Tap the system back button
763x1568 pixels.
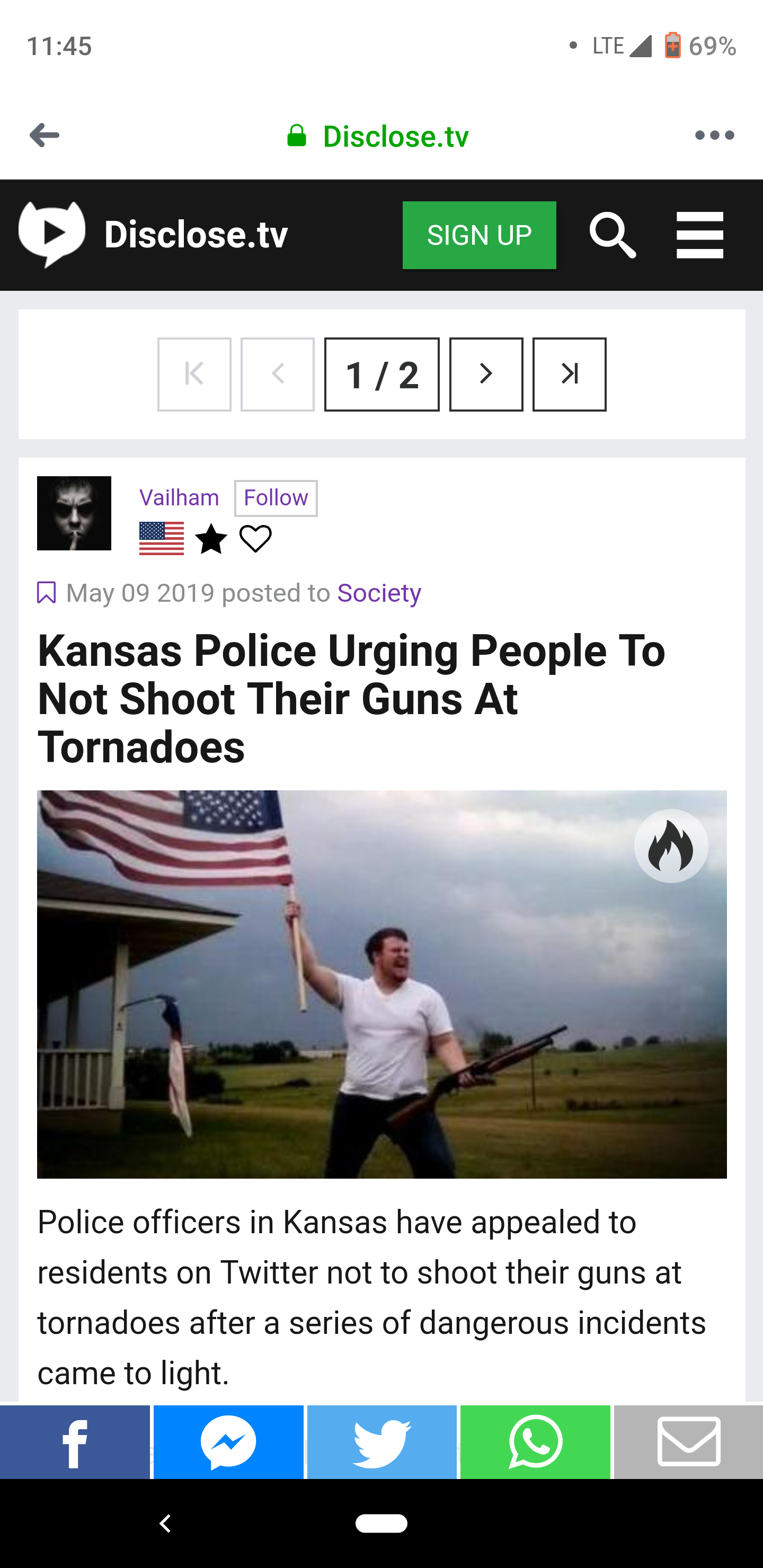click(x=164, y=1523)
